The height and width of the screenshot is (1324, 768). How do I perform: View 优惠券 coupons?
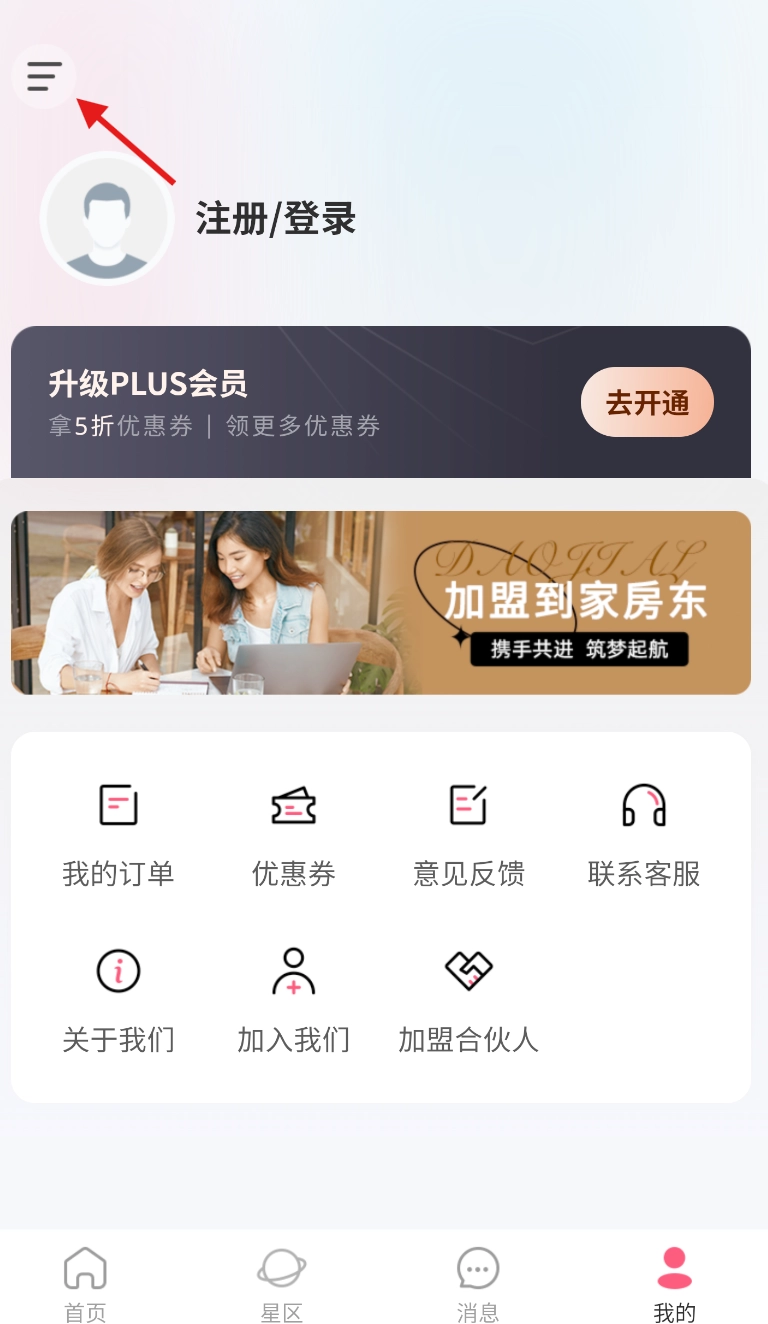[x=293, y=835]
